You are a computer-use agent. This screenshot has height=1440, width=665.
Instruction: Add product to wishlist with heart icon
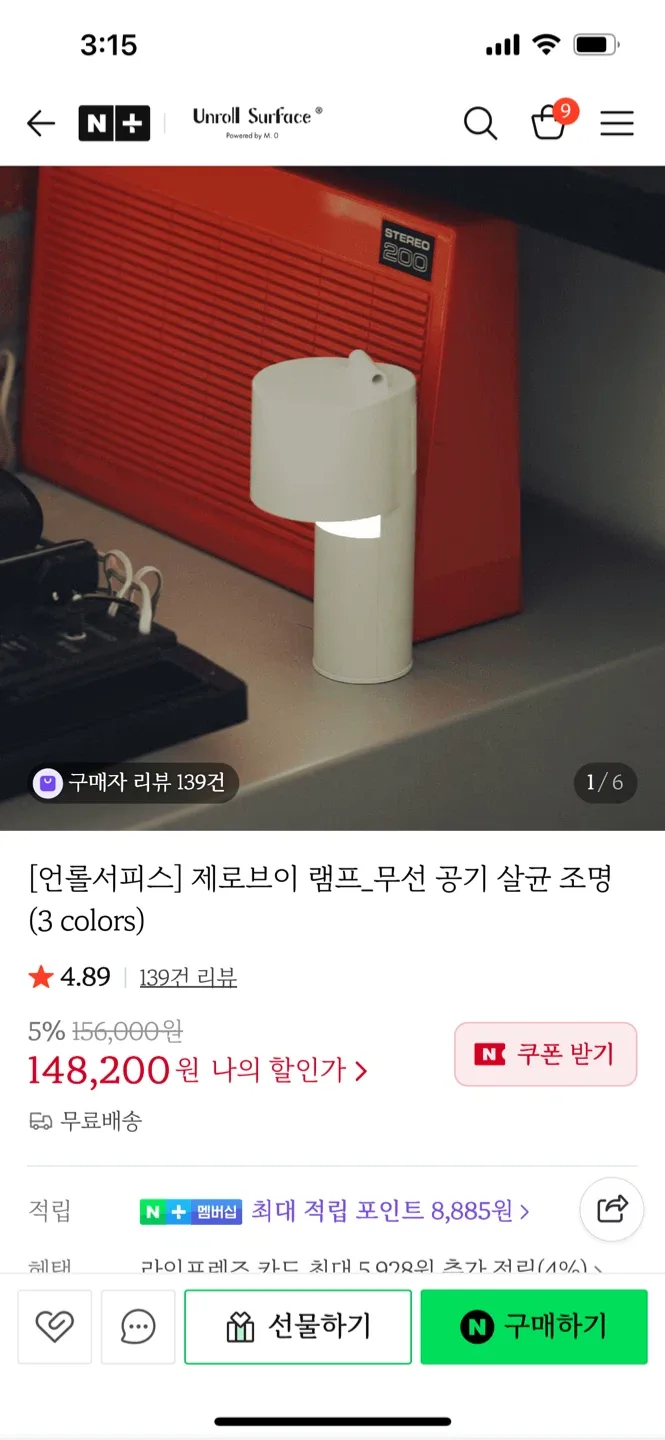click(55, 1326)
